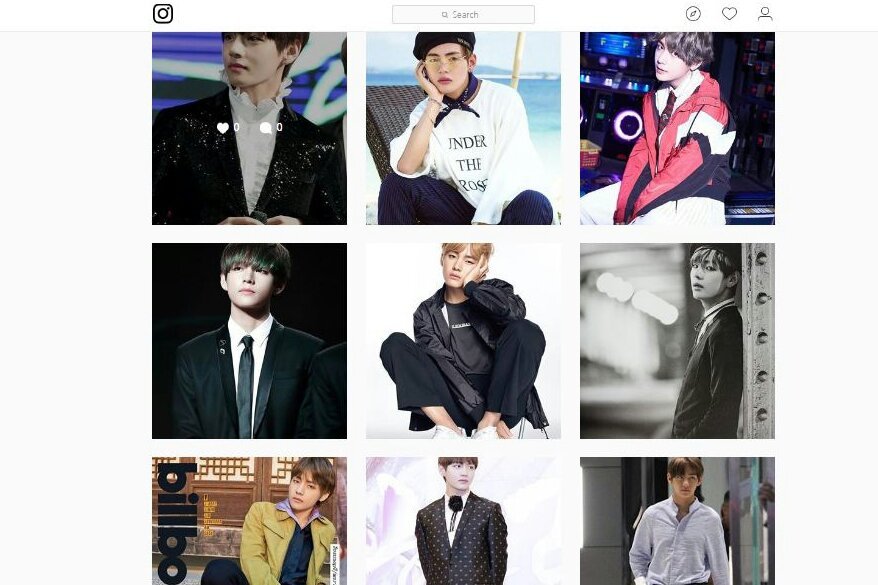Open the polka dot blazer post
878x585 pixels.
[463, 521]
